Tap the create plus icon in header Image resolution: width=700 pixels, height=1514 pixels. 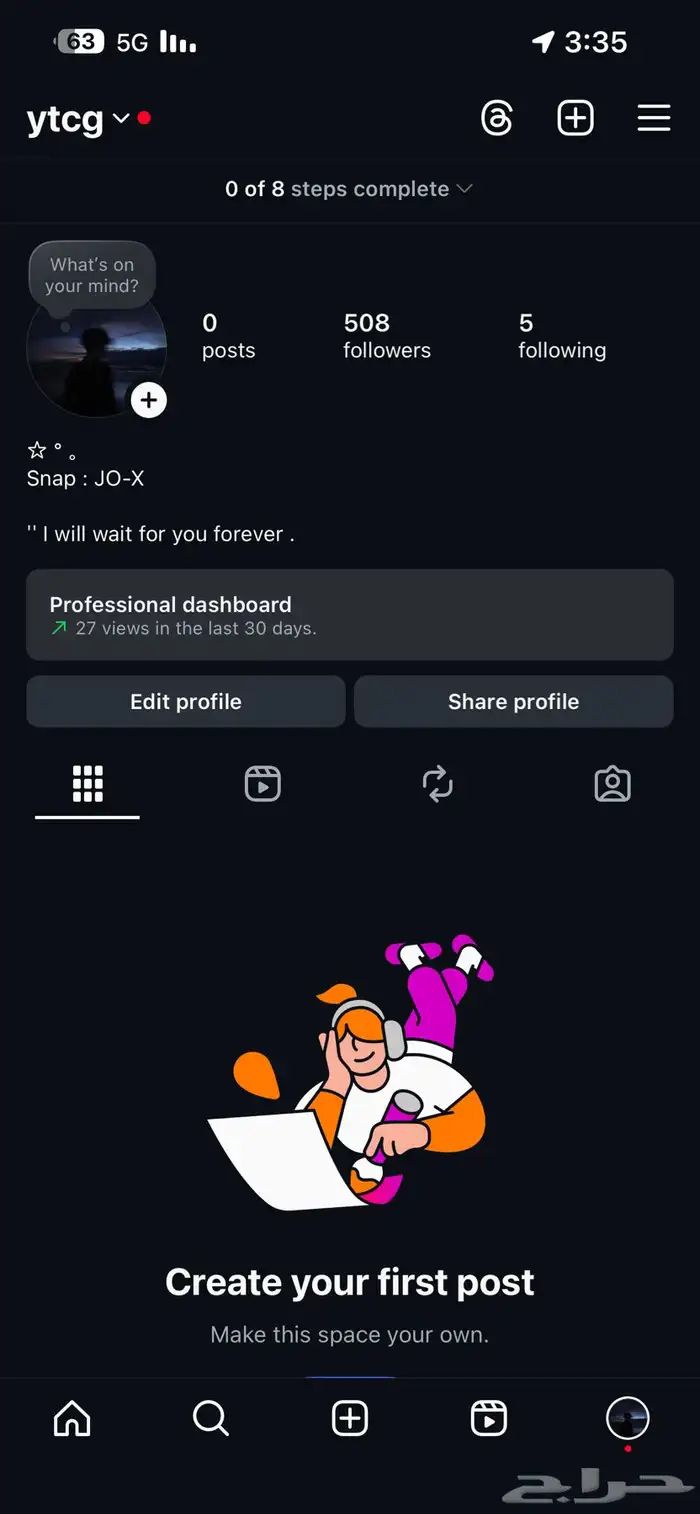pos(575,118)
